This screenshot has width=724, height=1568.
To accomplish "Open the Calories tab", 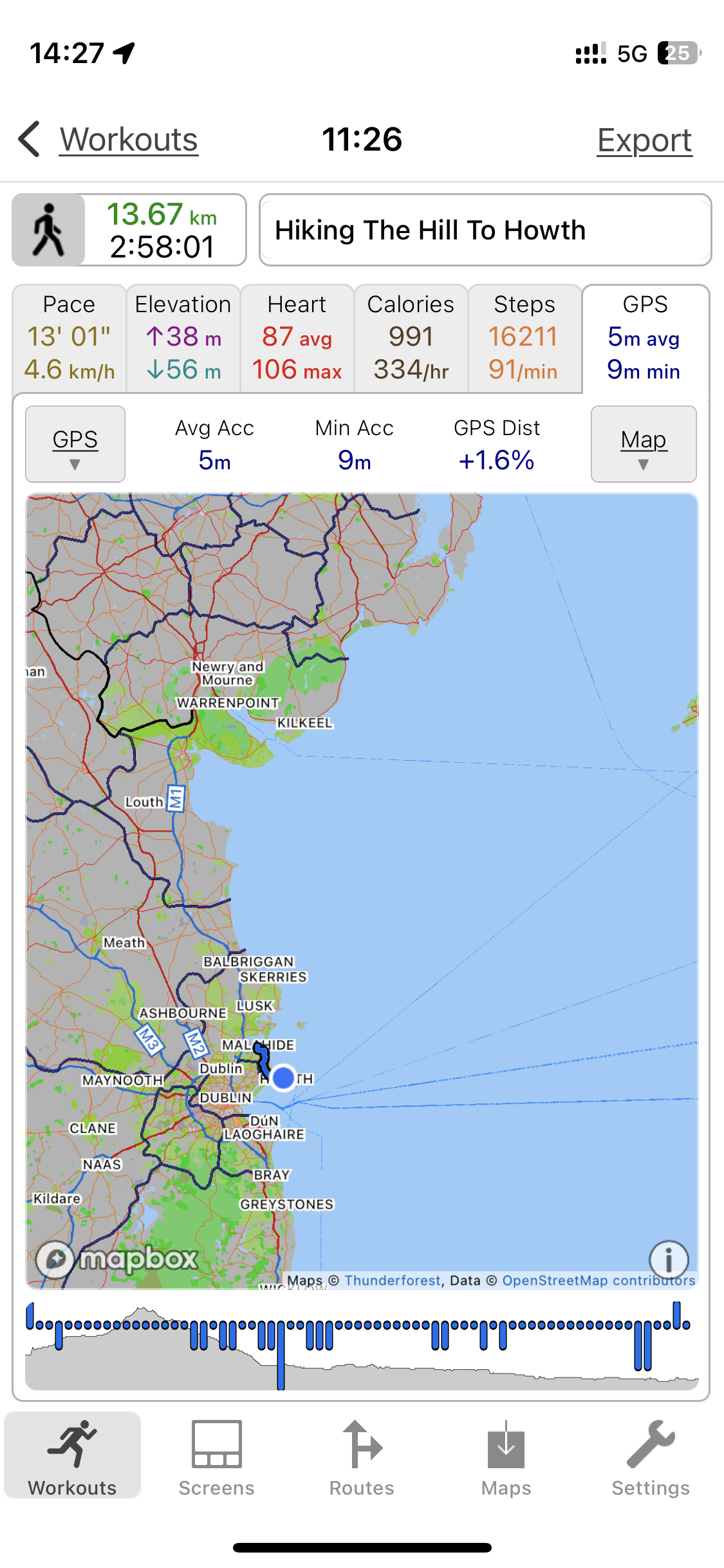I will click(x=411, y=338).
